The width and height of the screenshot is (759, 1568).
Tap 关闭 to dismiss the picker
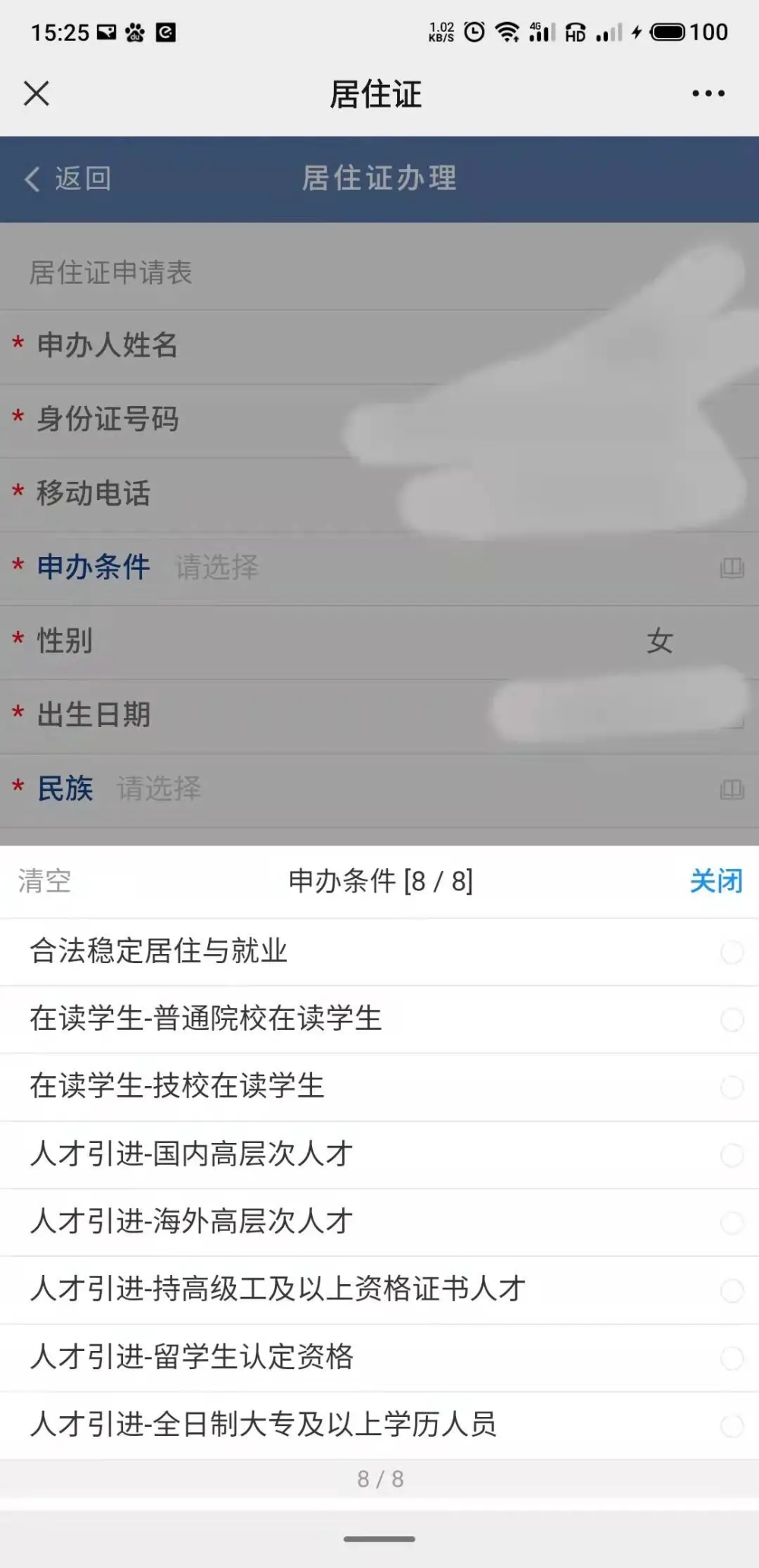point(715,881)
